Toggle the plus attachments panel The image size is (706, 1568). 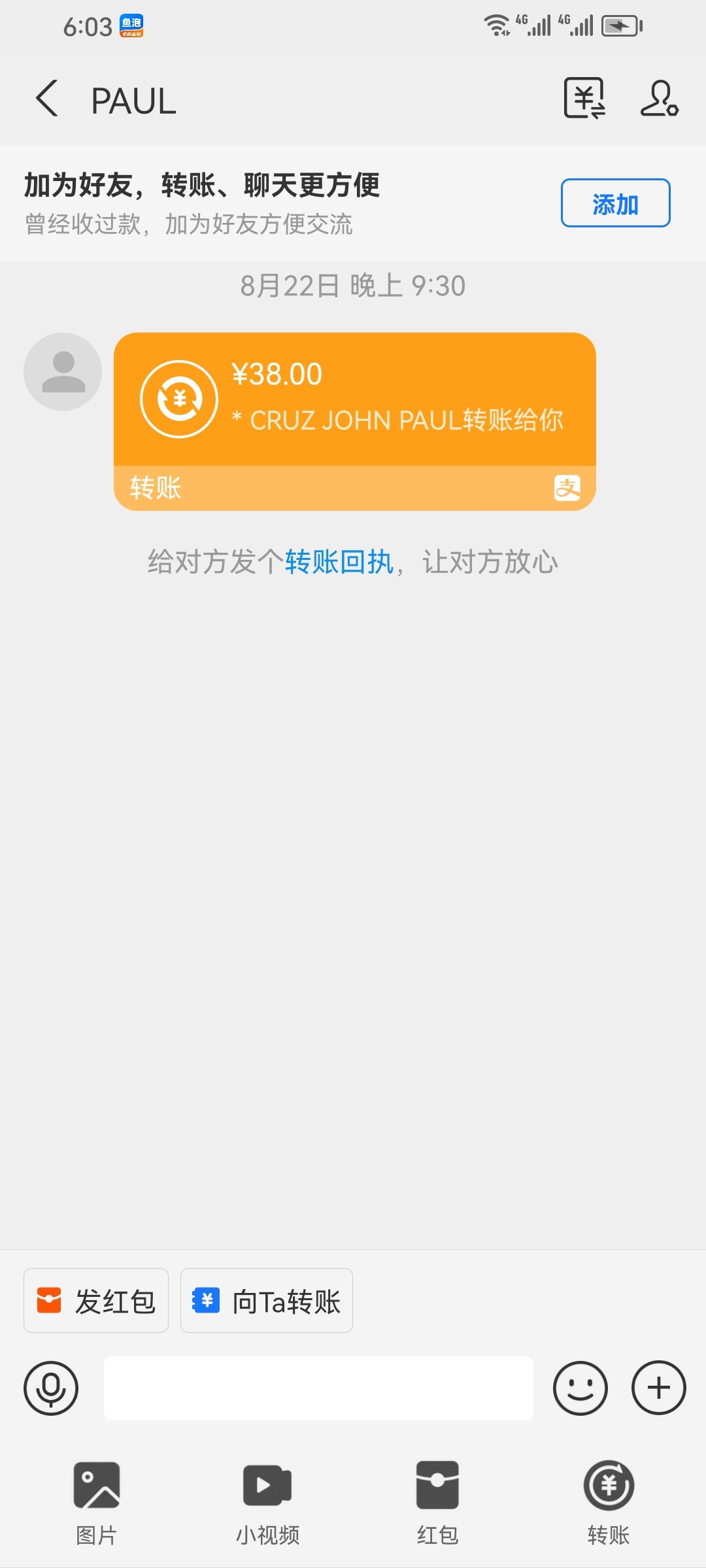click(x=658, y=1388)
